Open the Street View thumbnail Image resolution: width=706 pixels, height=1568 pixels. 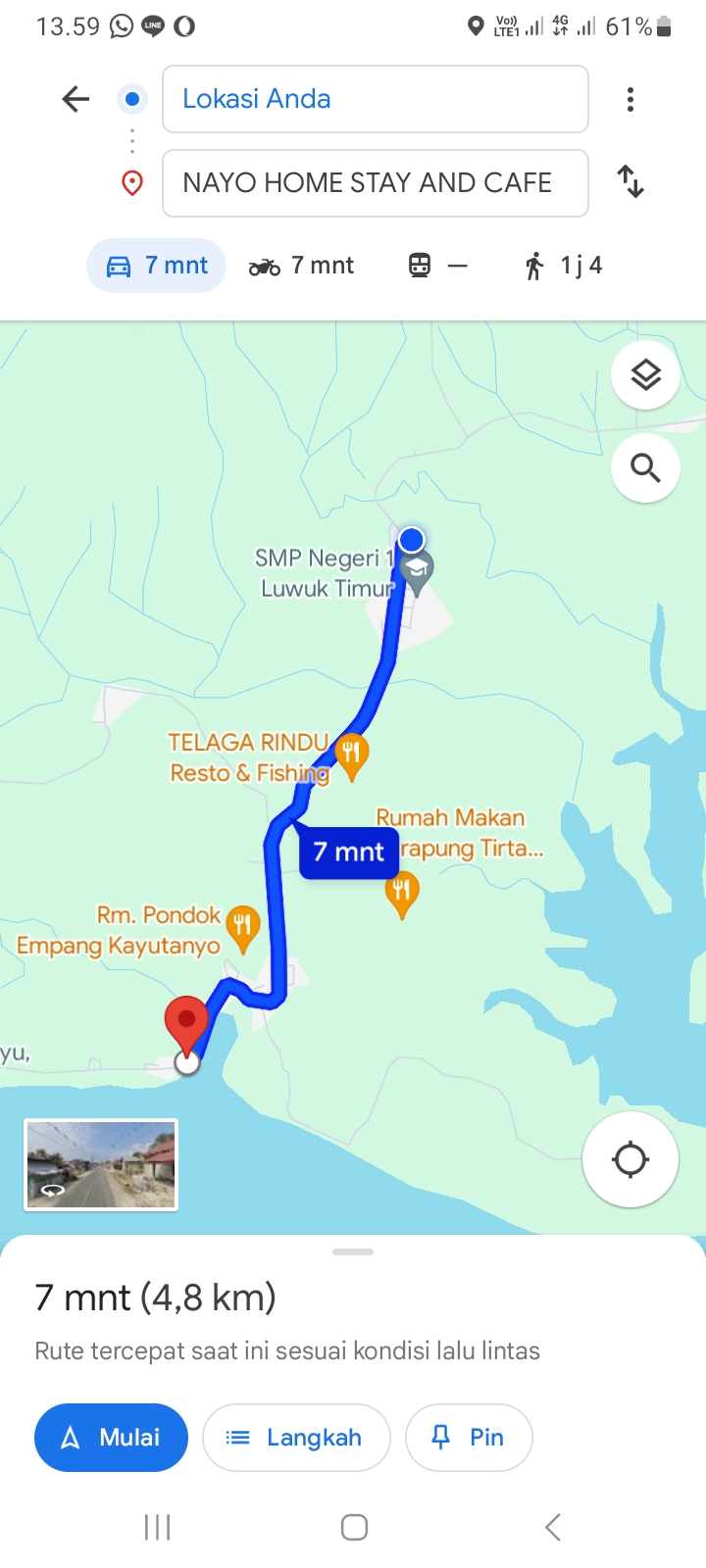pos(101,1165)
